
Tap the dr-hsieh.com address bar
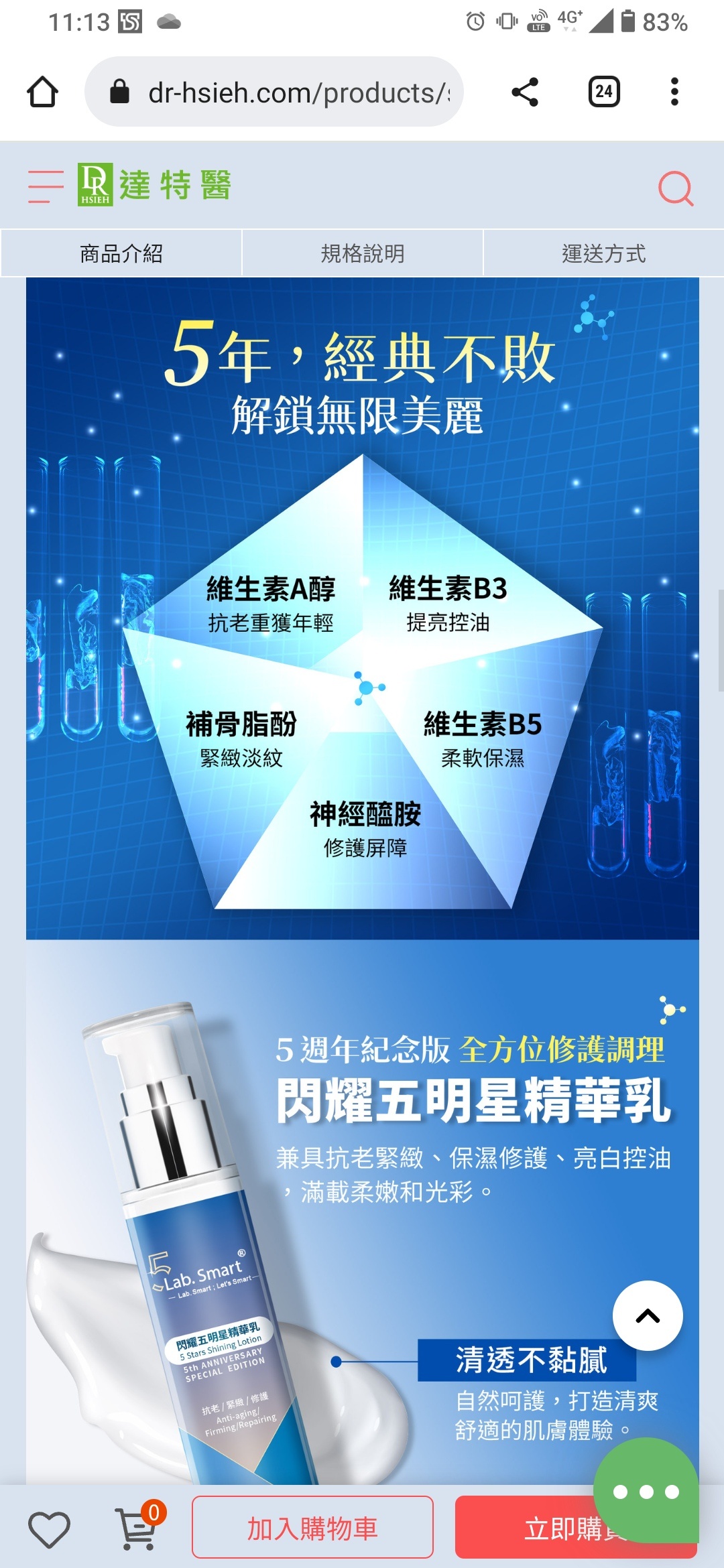point(282,92)
